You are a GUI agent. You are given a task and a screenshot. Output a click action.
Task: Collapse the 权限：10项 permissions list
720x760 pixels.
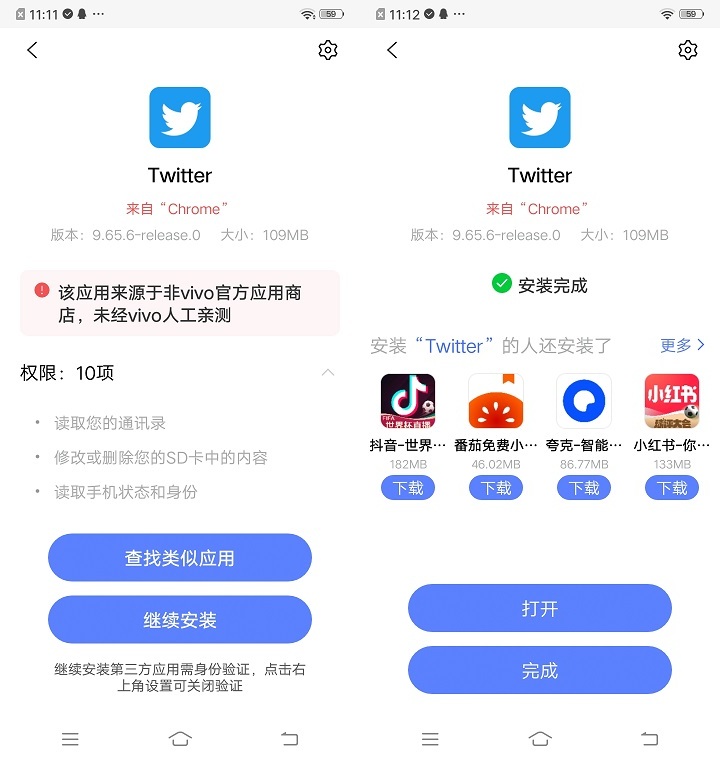click(328, 373)
